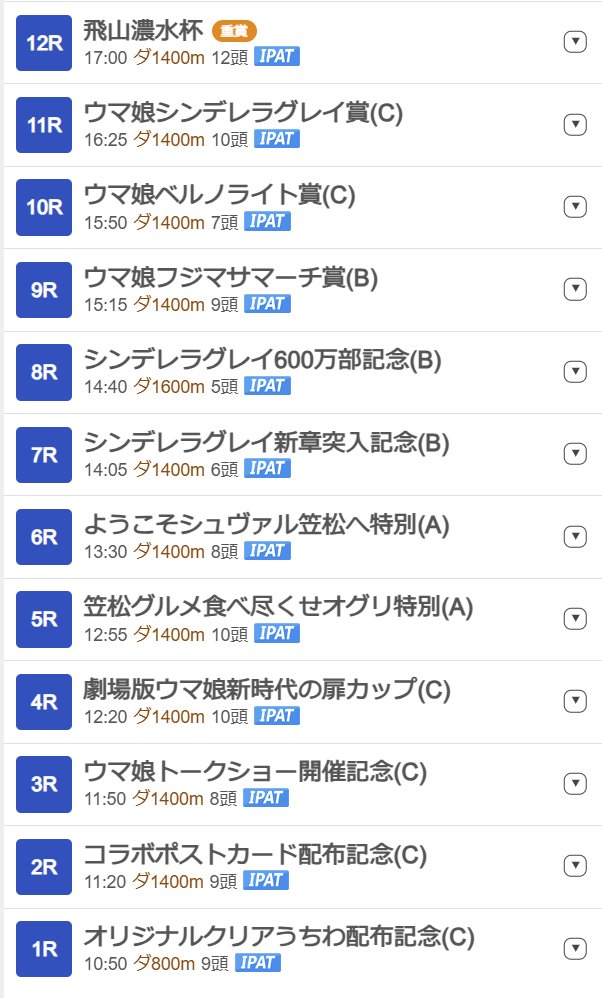Expand details for 3R ウマ娘トークショー開催記念

click(x=574, y=784)
